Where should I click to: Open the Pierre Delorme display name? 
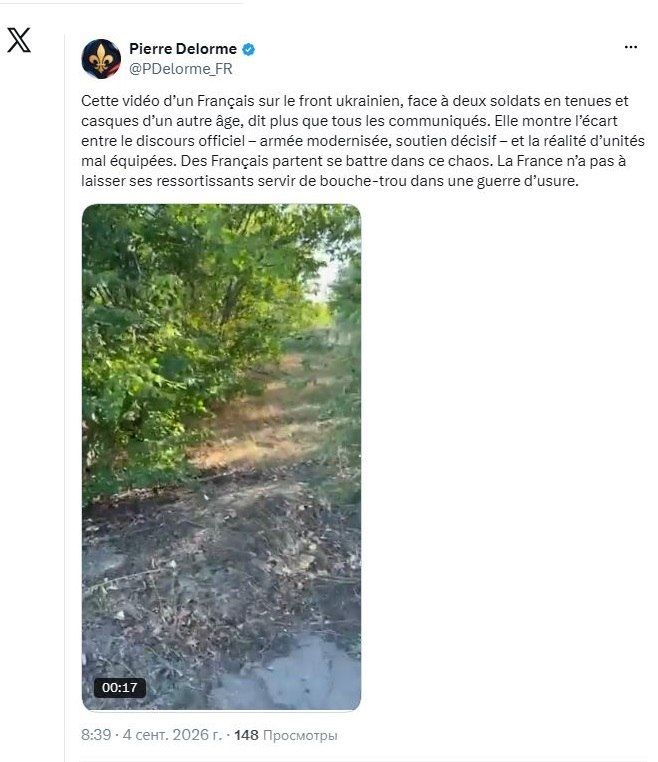[183, 49]
